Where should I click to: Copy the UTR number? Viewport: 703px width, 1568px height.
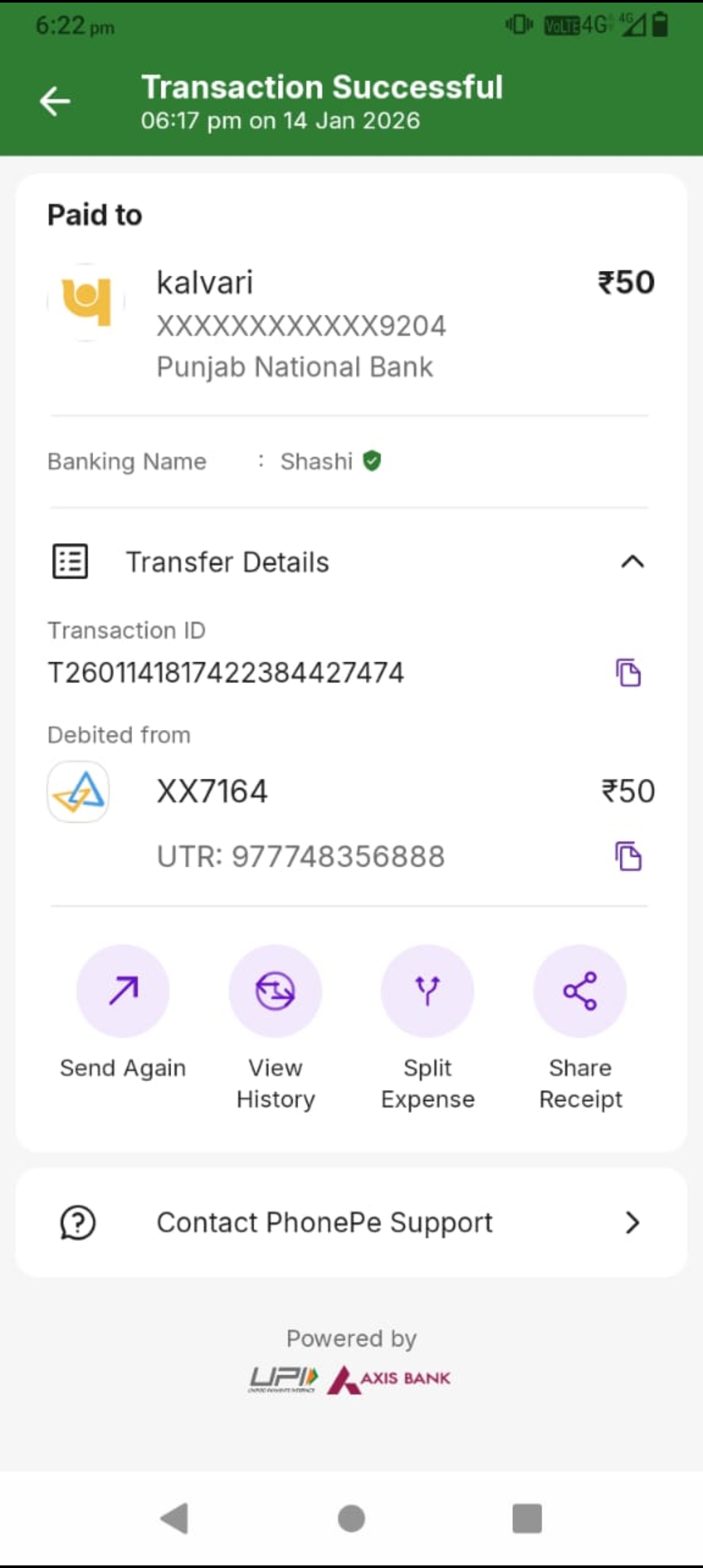tap(628, 856)
